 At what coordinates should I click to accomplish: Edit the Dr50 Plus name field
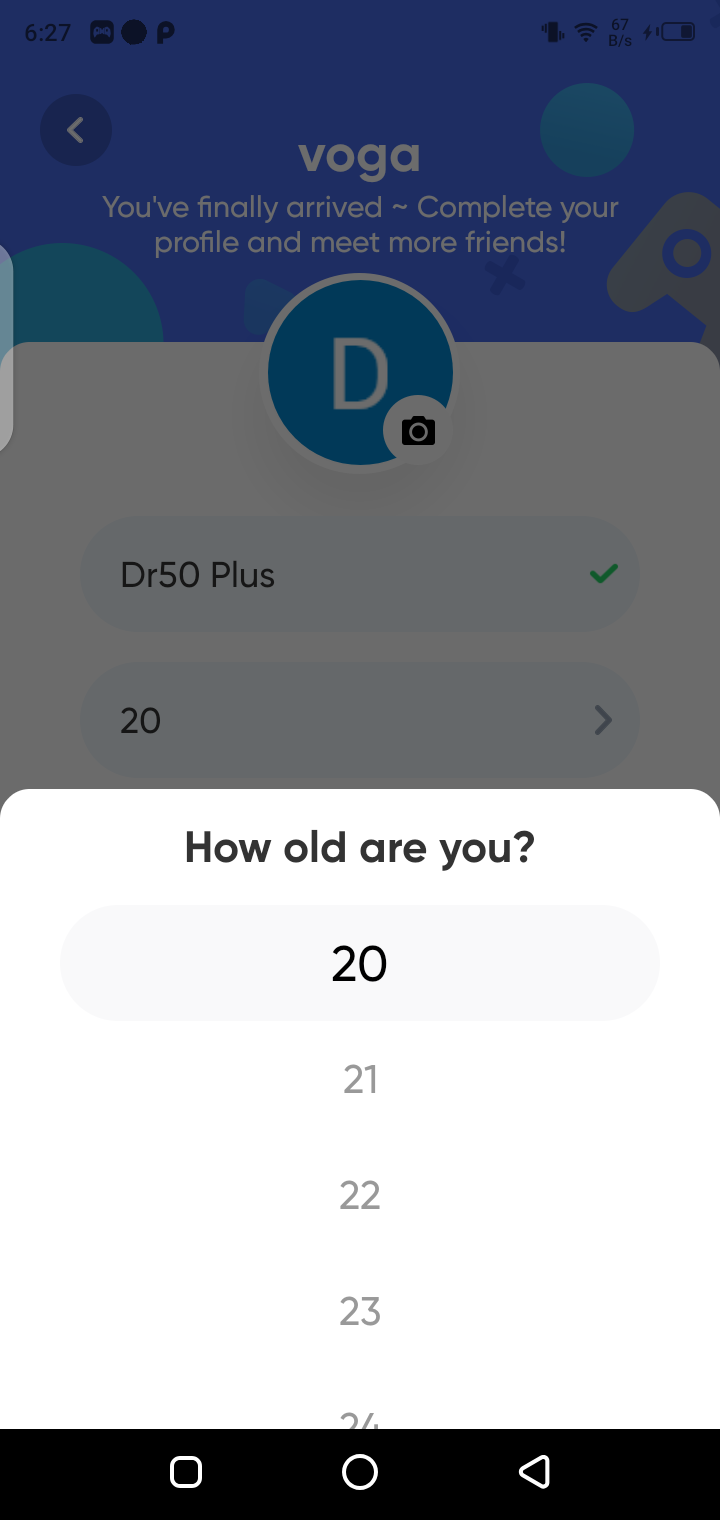tap(340, 574)
